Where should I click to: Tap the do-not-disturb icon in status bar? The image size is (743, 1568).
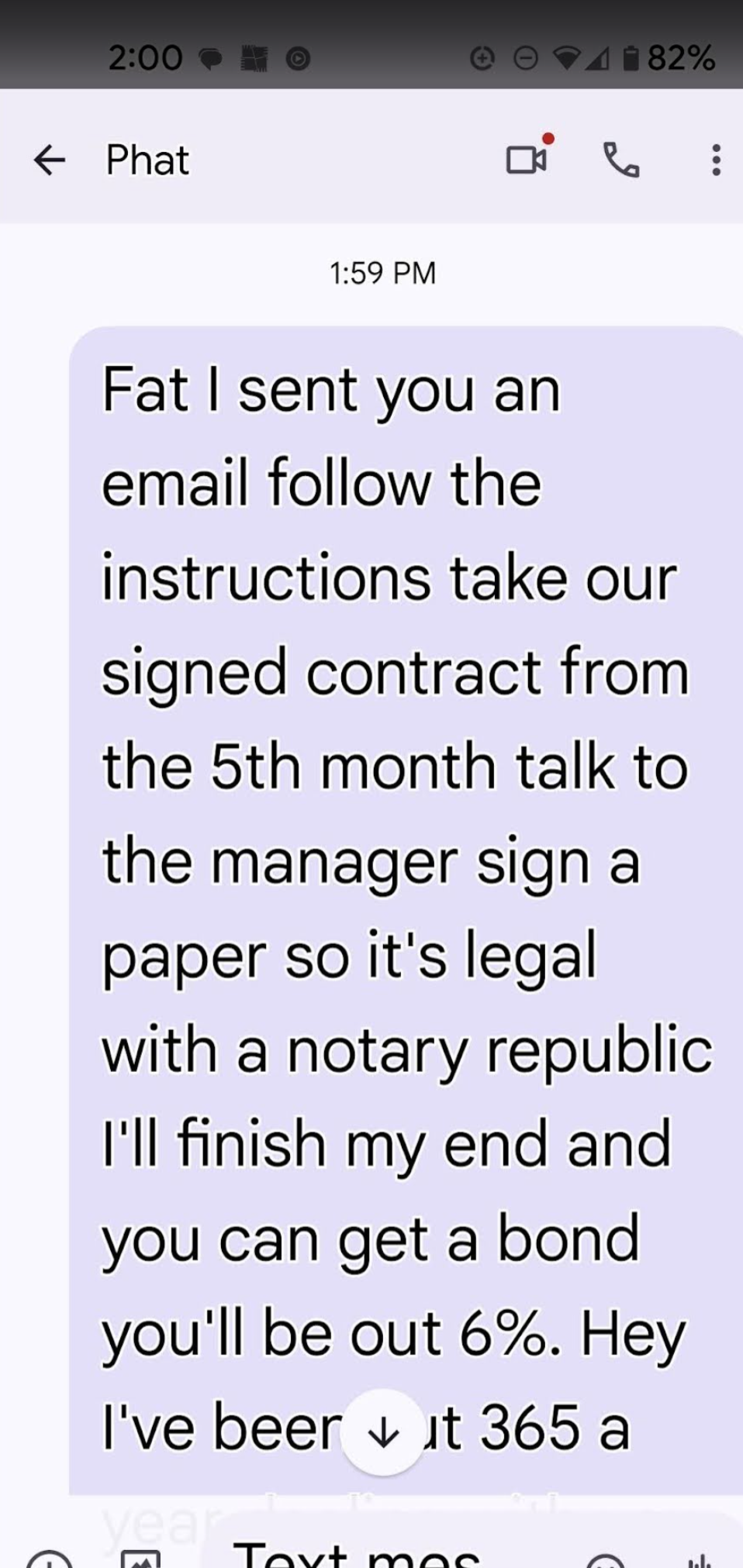click(526, 58)
